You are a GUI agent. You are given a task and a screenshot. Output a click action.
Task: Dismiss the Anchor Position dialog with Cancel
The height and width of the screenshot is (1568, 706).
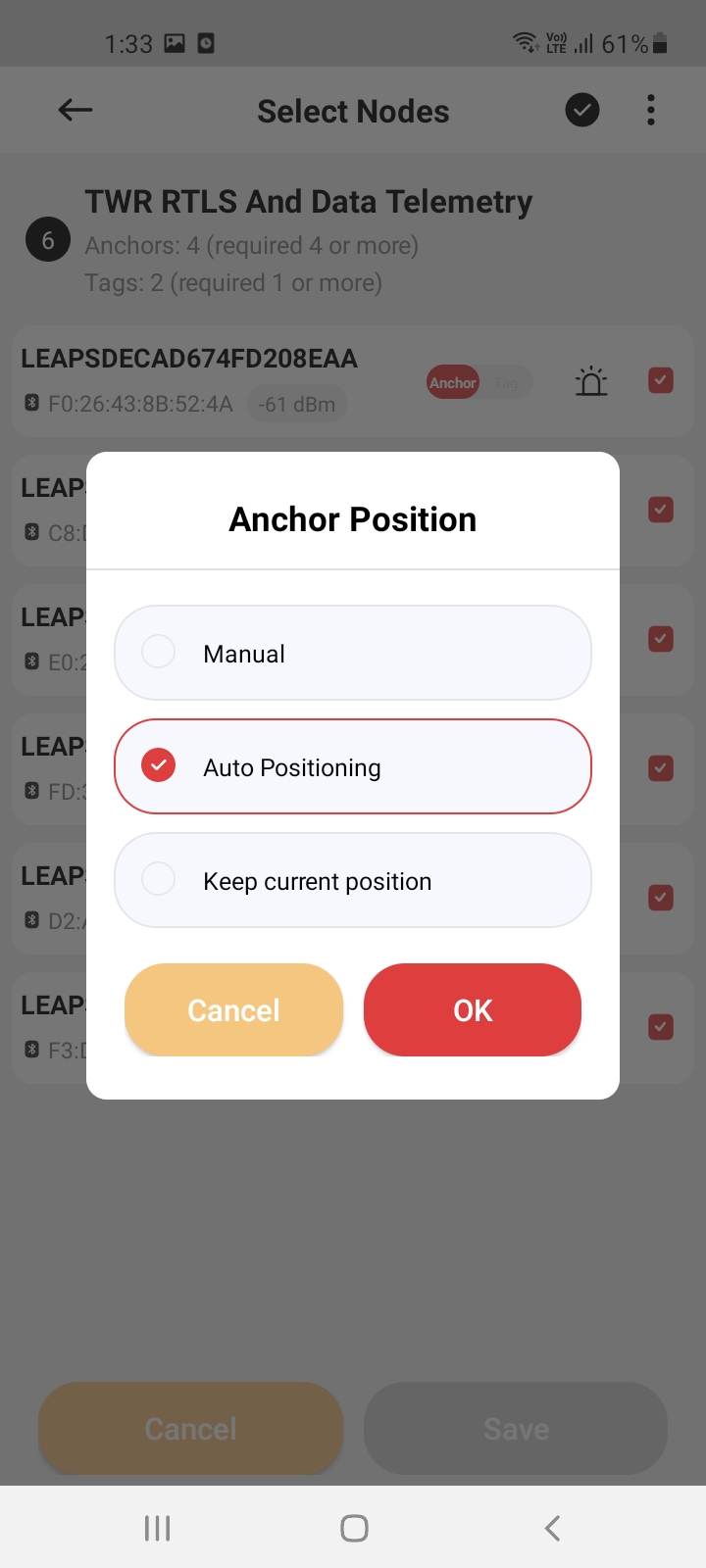(x=233, y=1009)
